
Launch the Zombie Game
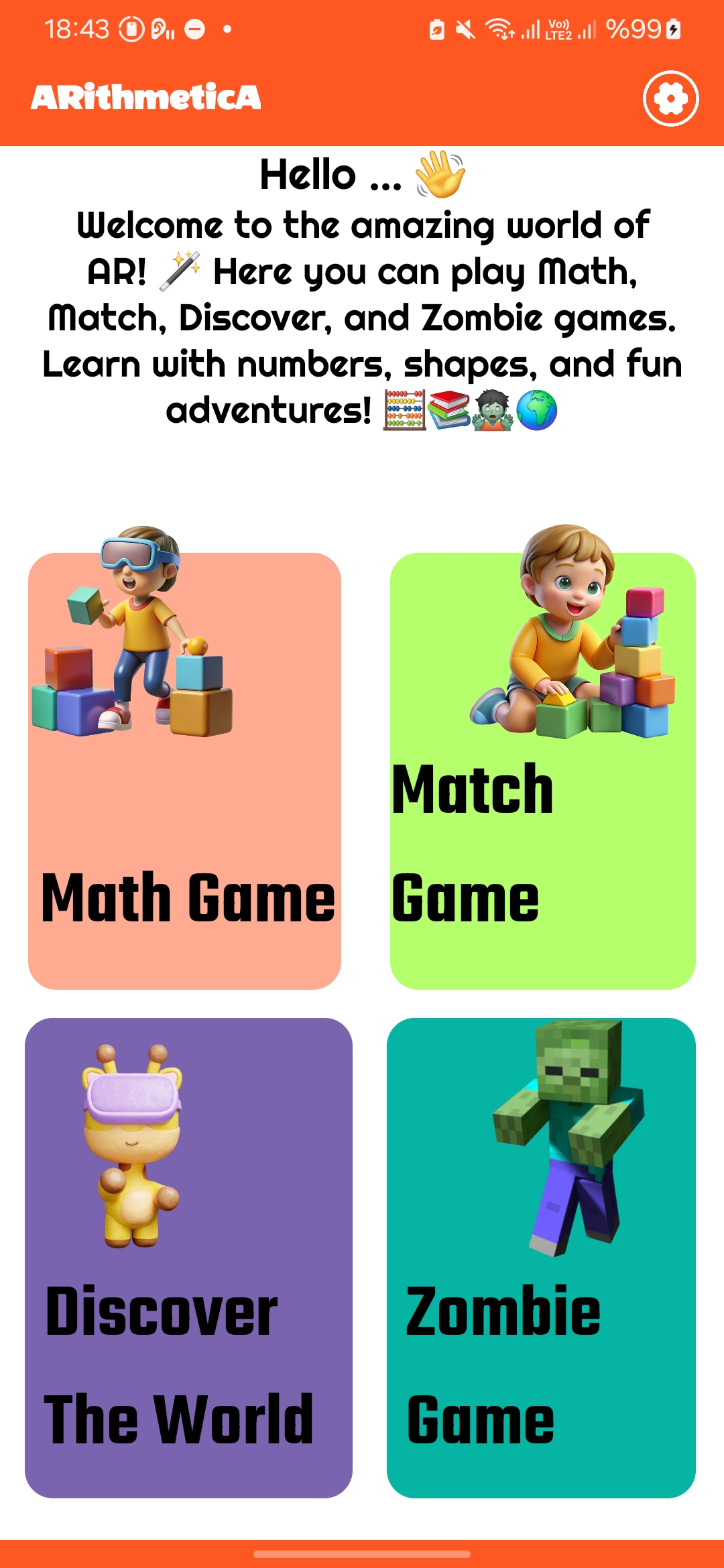tap(541, 1257)
